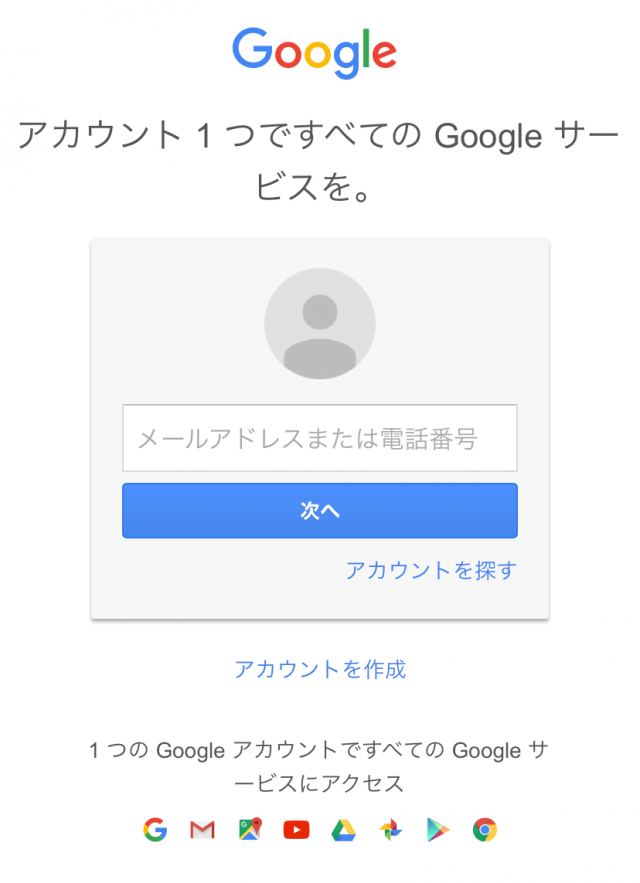640x883 pixels.
Task: Open the アカウントを作成 link
Action: tap(319, 669)
